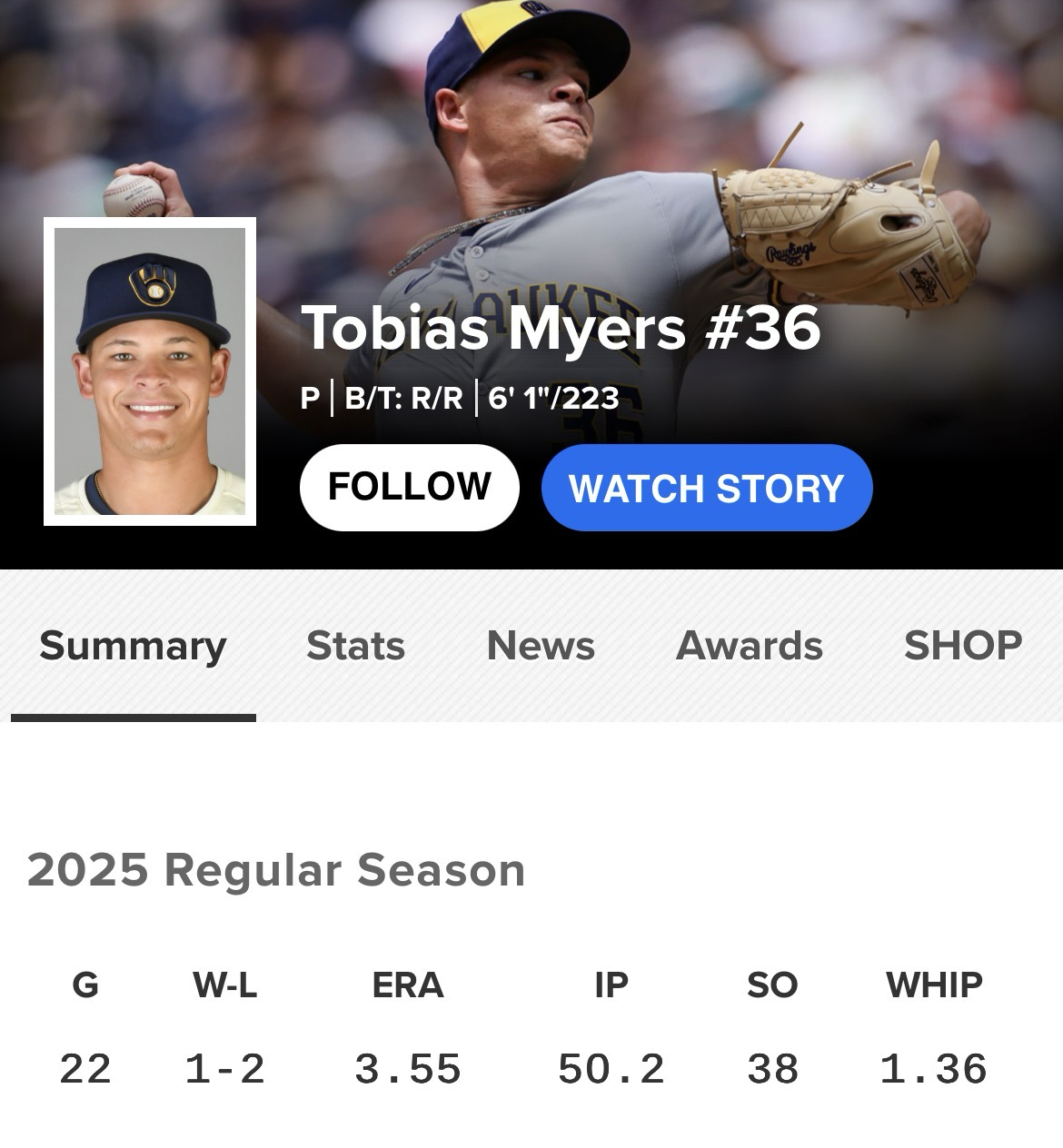Screen dimensions: 1063x1148
Task: Go to the SHOP tab
Action: coord(962,646)
